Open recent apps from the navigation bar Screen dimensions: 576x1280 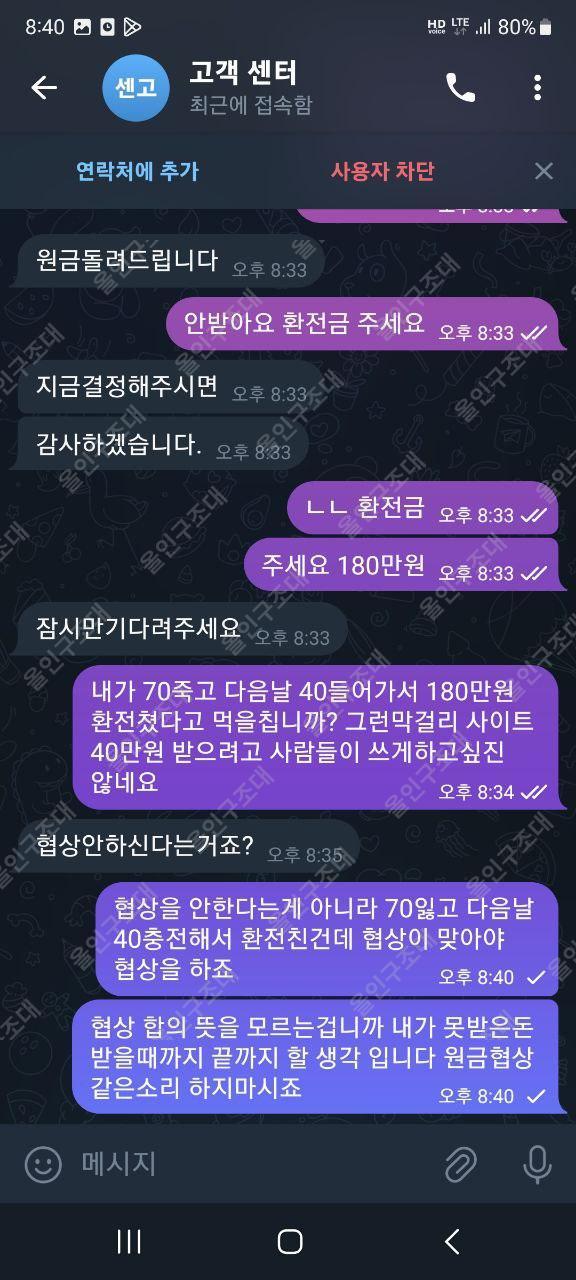tap(129, 1242)
